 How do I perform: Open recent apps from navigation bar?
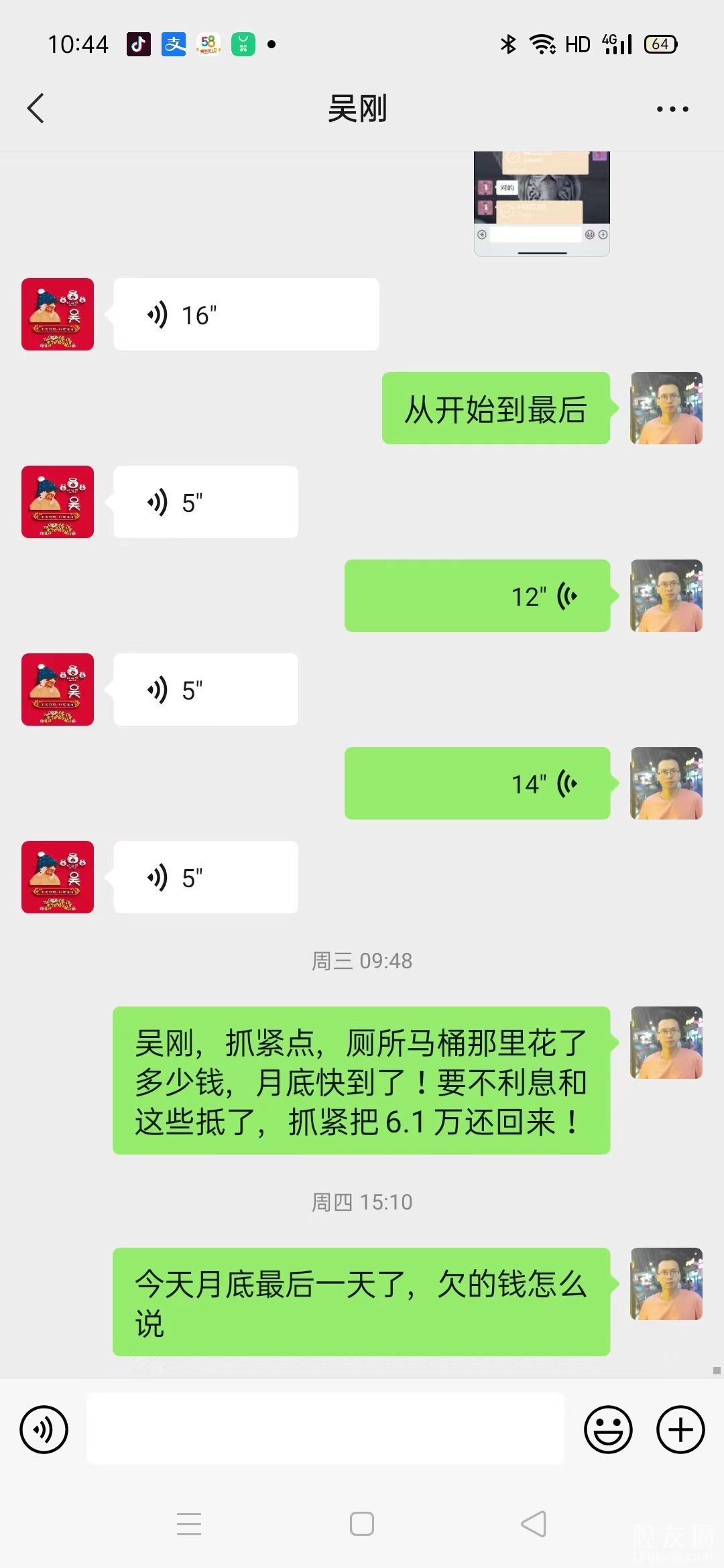pyautogui.click(x=189, y=1524)
